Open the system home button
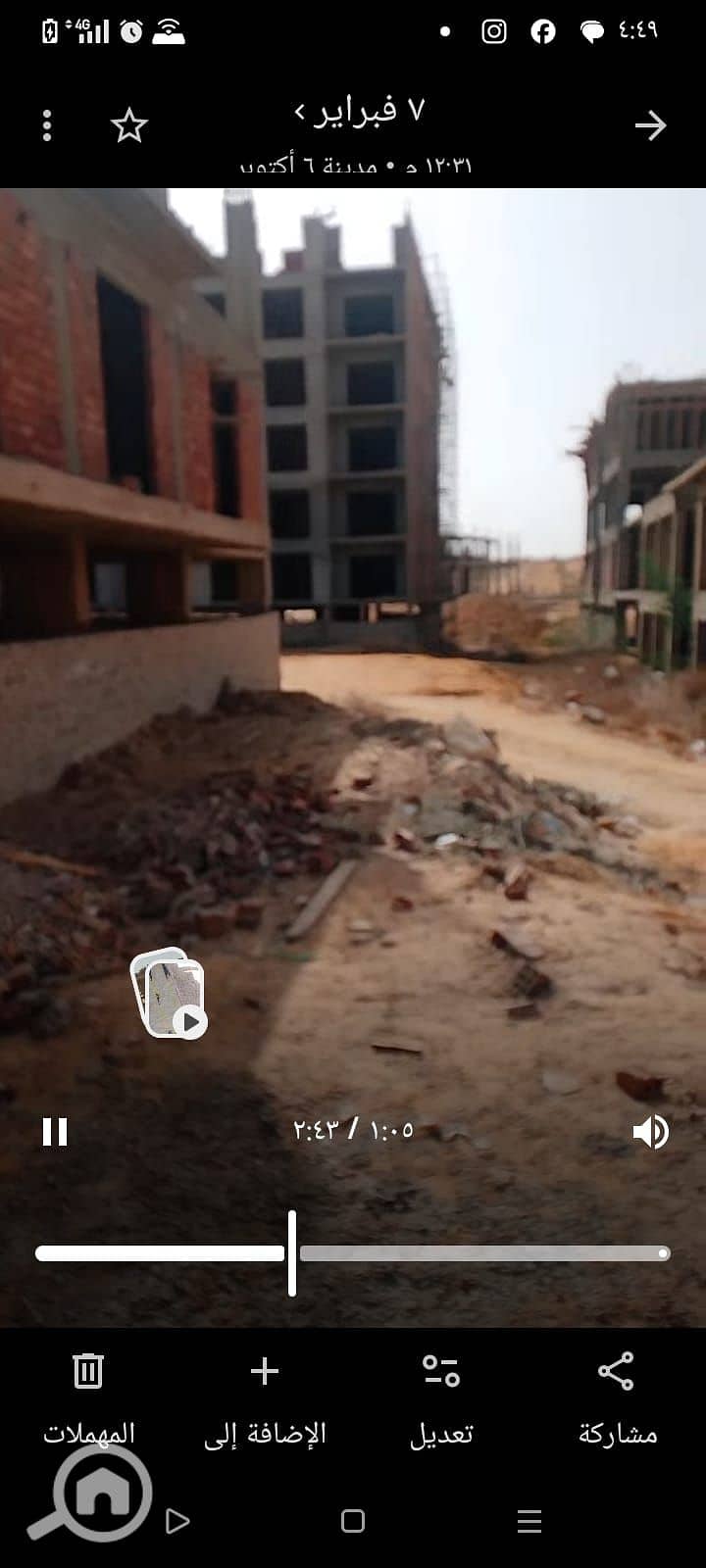This screenshot has width=706, height=1568. [x=353, y=1521]
